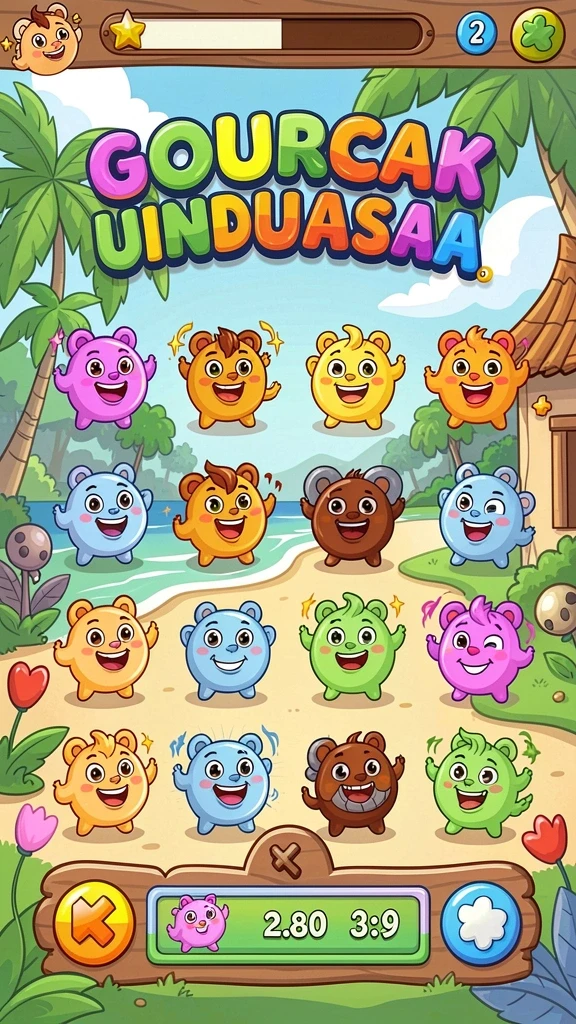Tap the green clover button at top
The width and height of the screenshot is (576, 1024).
[537, 34]
